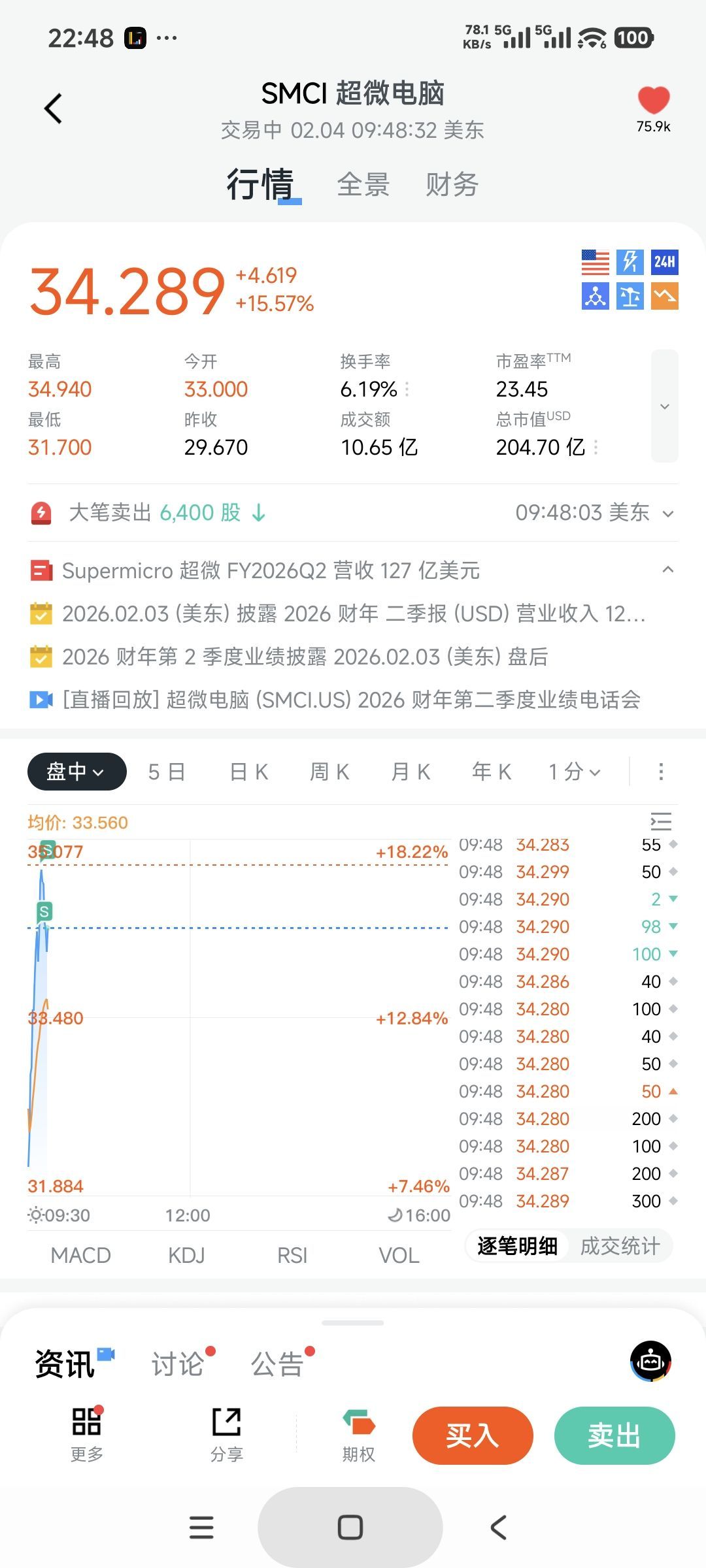Open the Supermicro FY2026Q2 营收 news item
706x1568 pixels.
[271, 571]
